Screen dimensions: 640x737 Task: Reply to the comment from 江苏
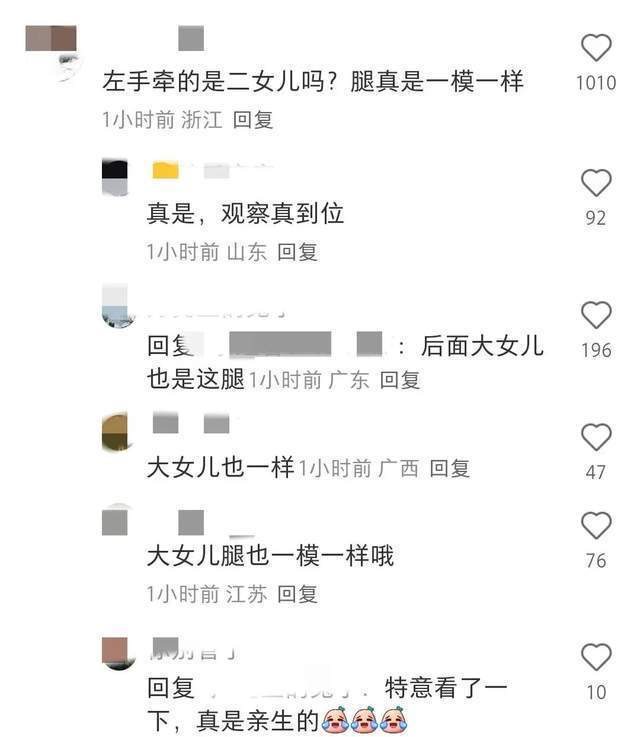[297, 594]
